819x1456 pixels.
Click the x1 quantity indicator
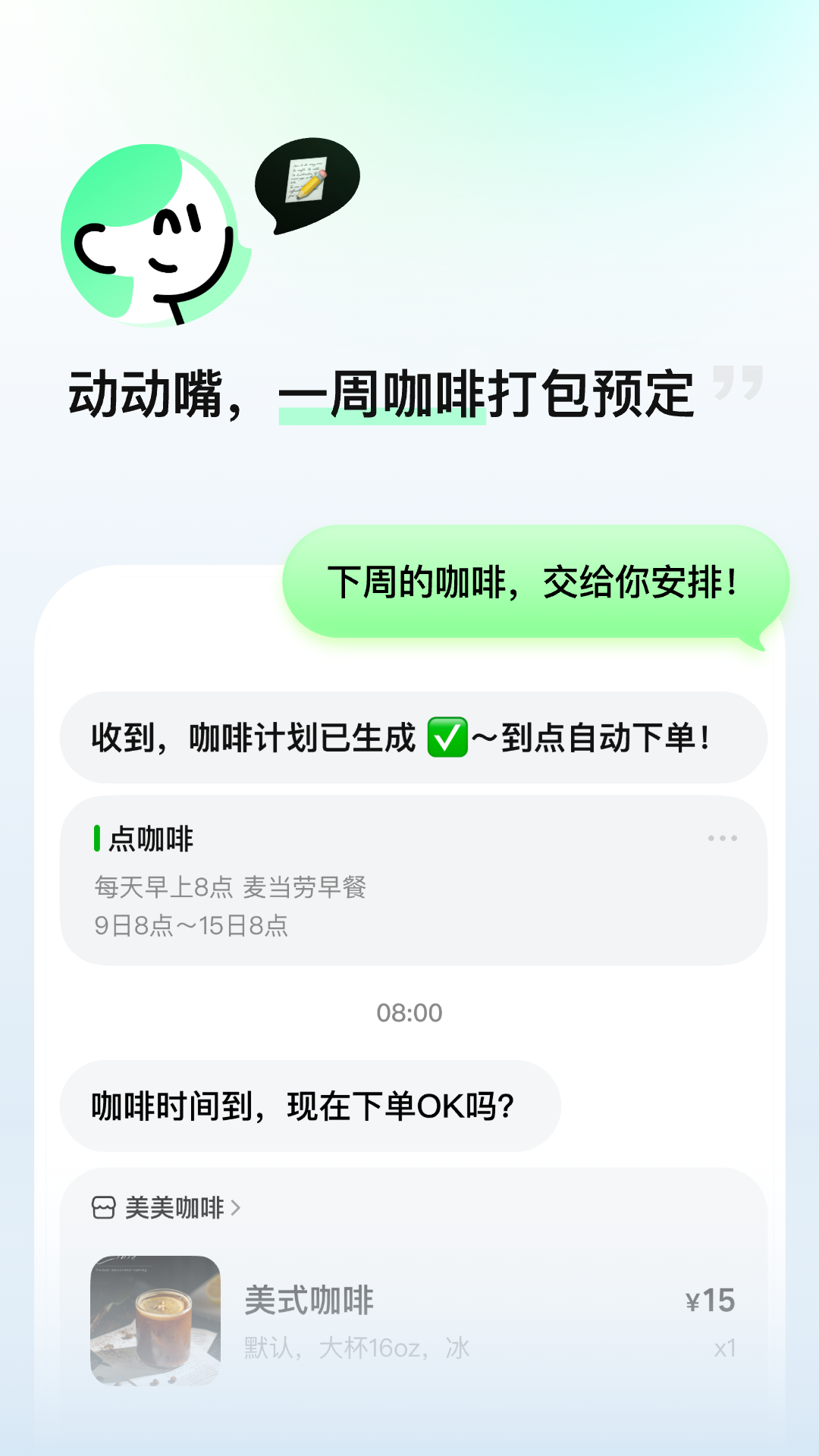[x=724, y=1347]
